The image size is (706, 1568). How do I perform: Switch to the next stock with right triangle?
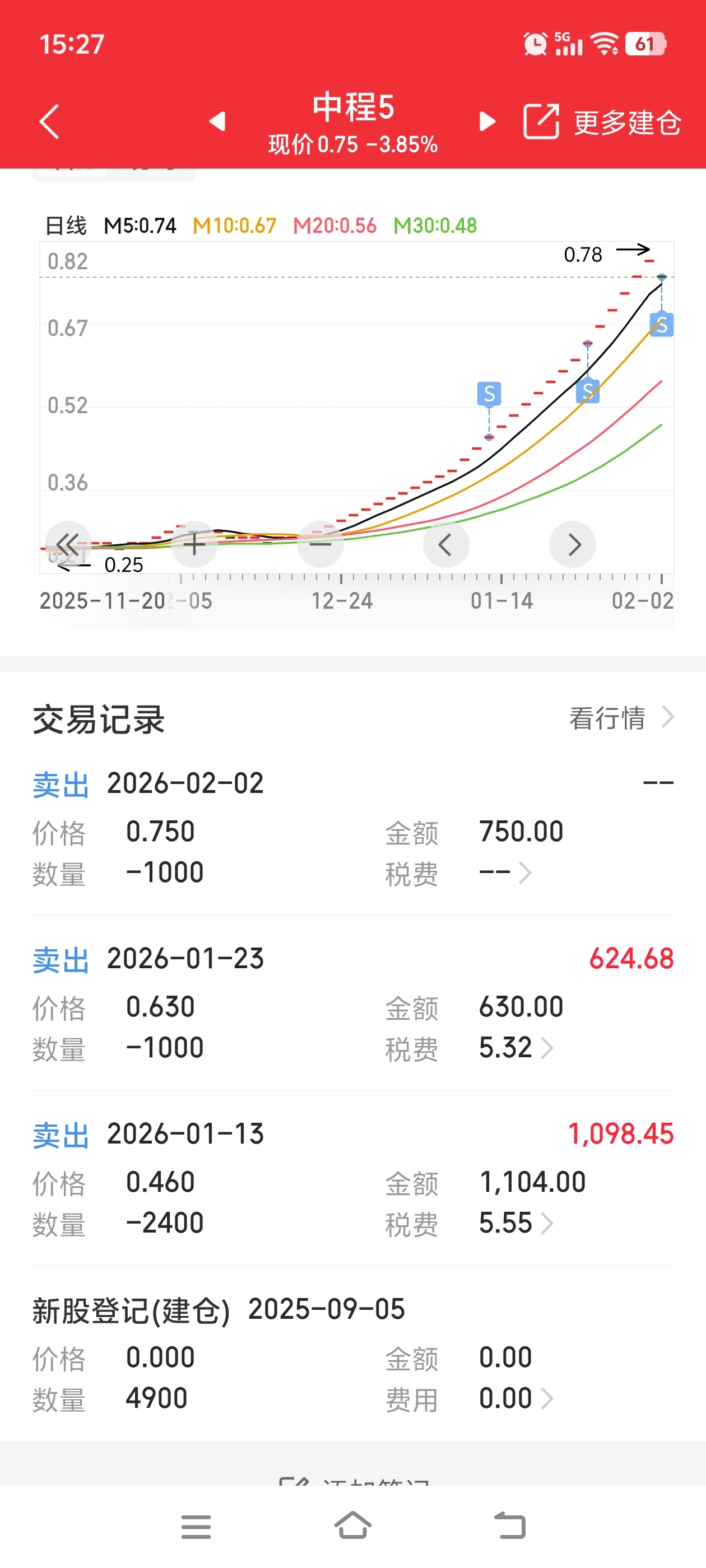coord(487,121)
